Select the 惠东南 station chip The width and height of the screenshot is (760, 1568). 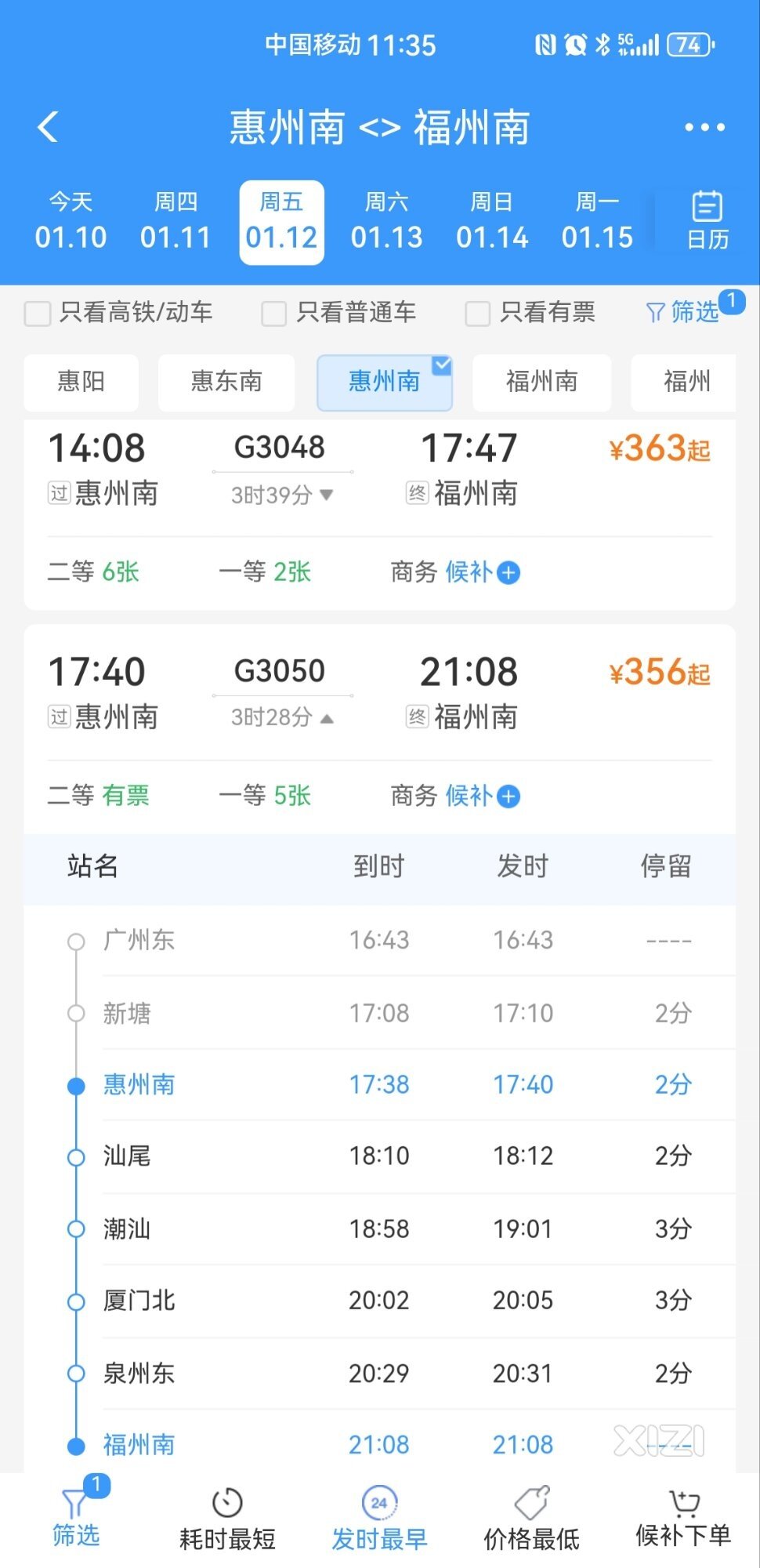pyautogui.click(x=226, y=382)
